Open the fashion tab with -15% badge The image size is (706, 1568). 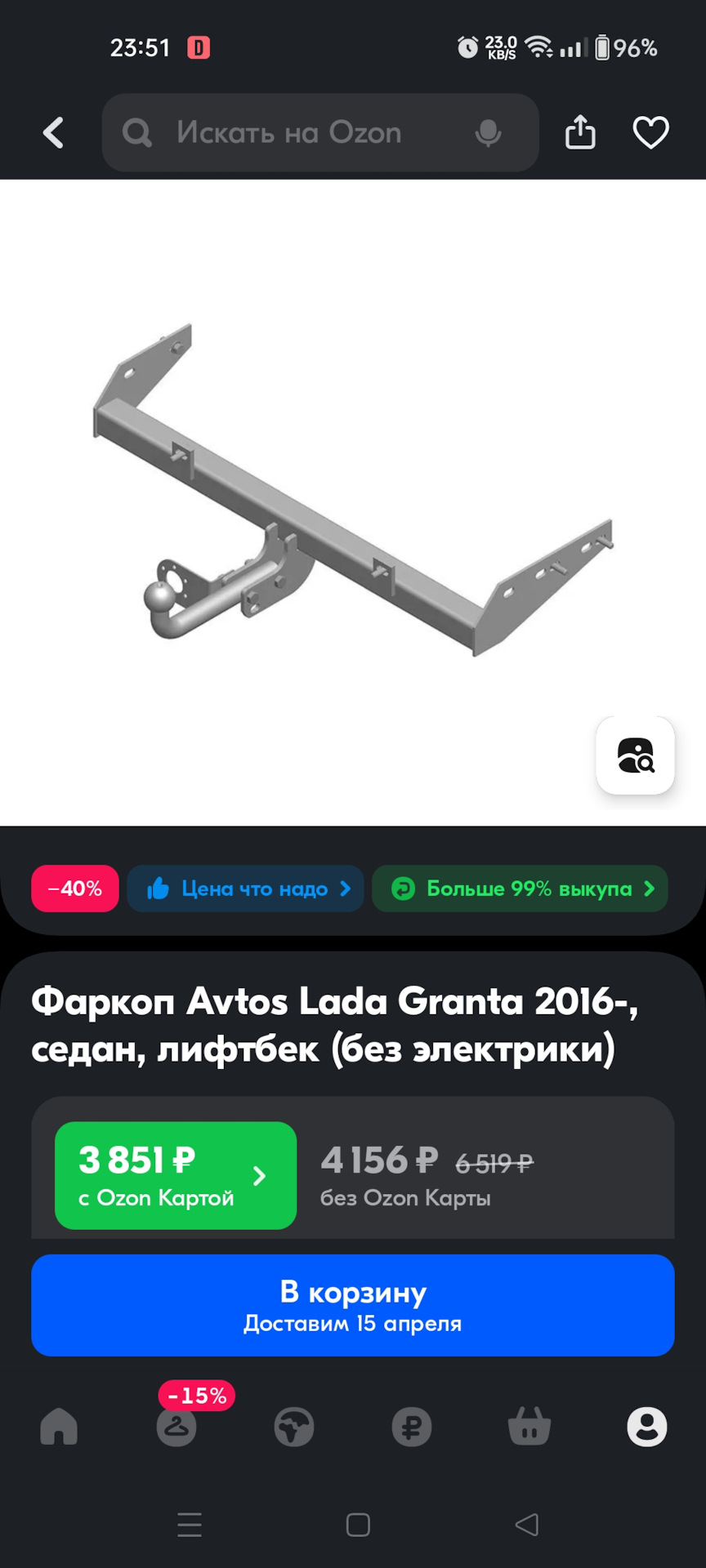[x=176, y=1428]
